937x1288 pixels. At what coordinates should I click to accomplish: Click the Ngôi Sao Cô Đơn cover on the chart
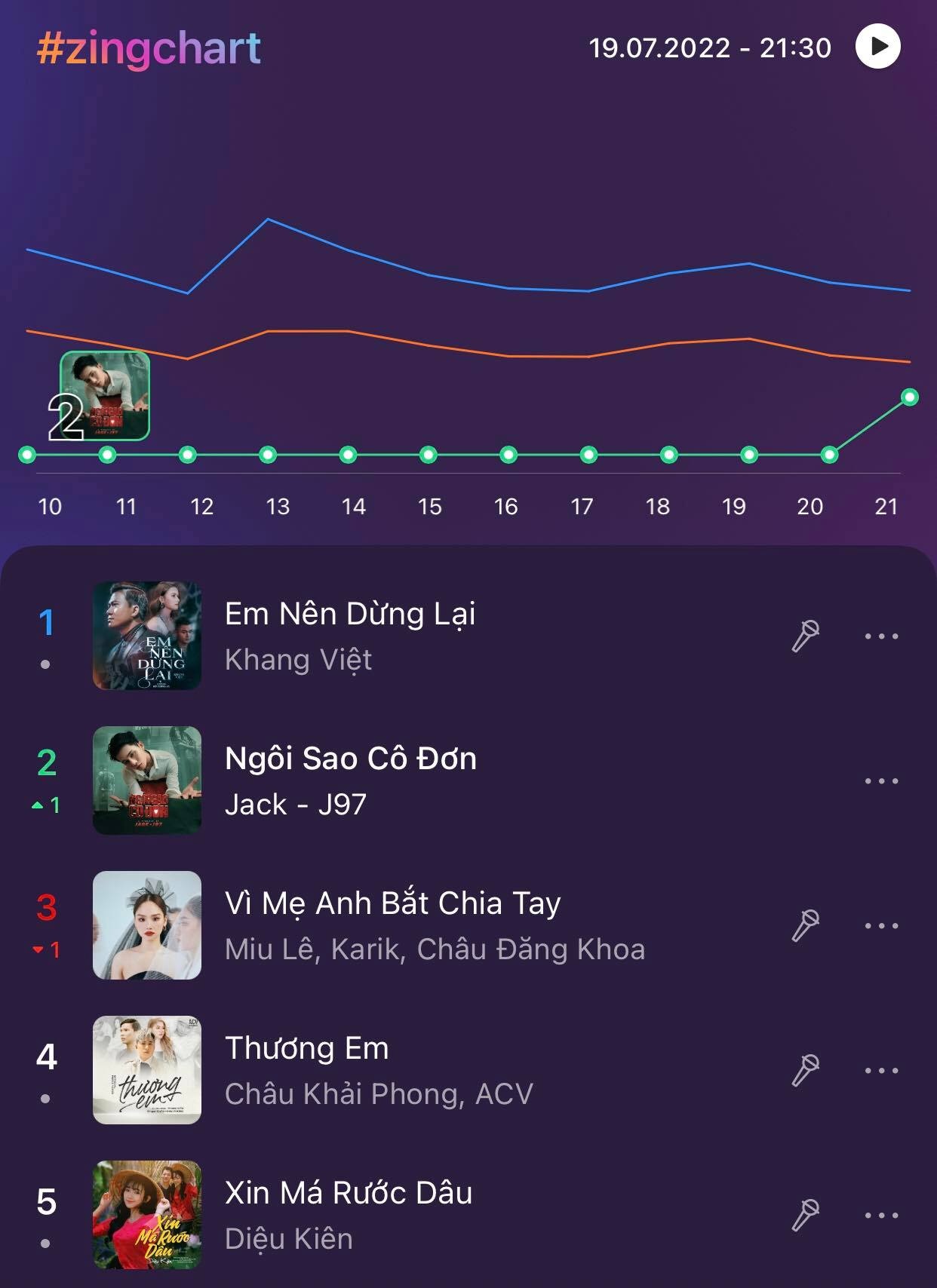pos(106,397)
